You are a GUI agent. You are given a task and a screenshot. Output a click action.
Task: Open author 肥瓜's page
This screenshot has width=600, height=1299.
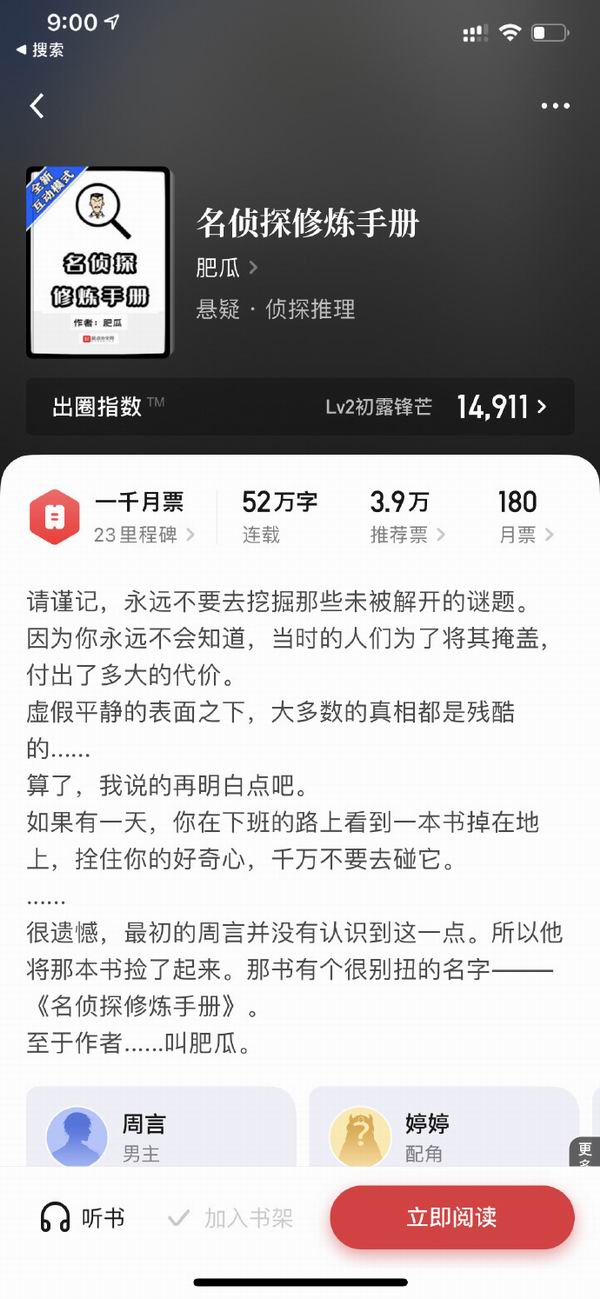tap(227, 267)
